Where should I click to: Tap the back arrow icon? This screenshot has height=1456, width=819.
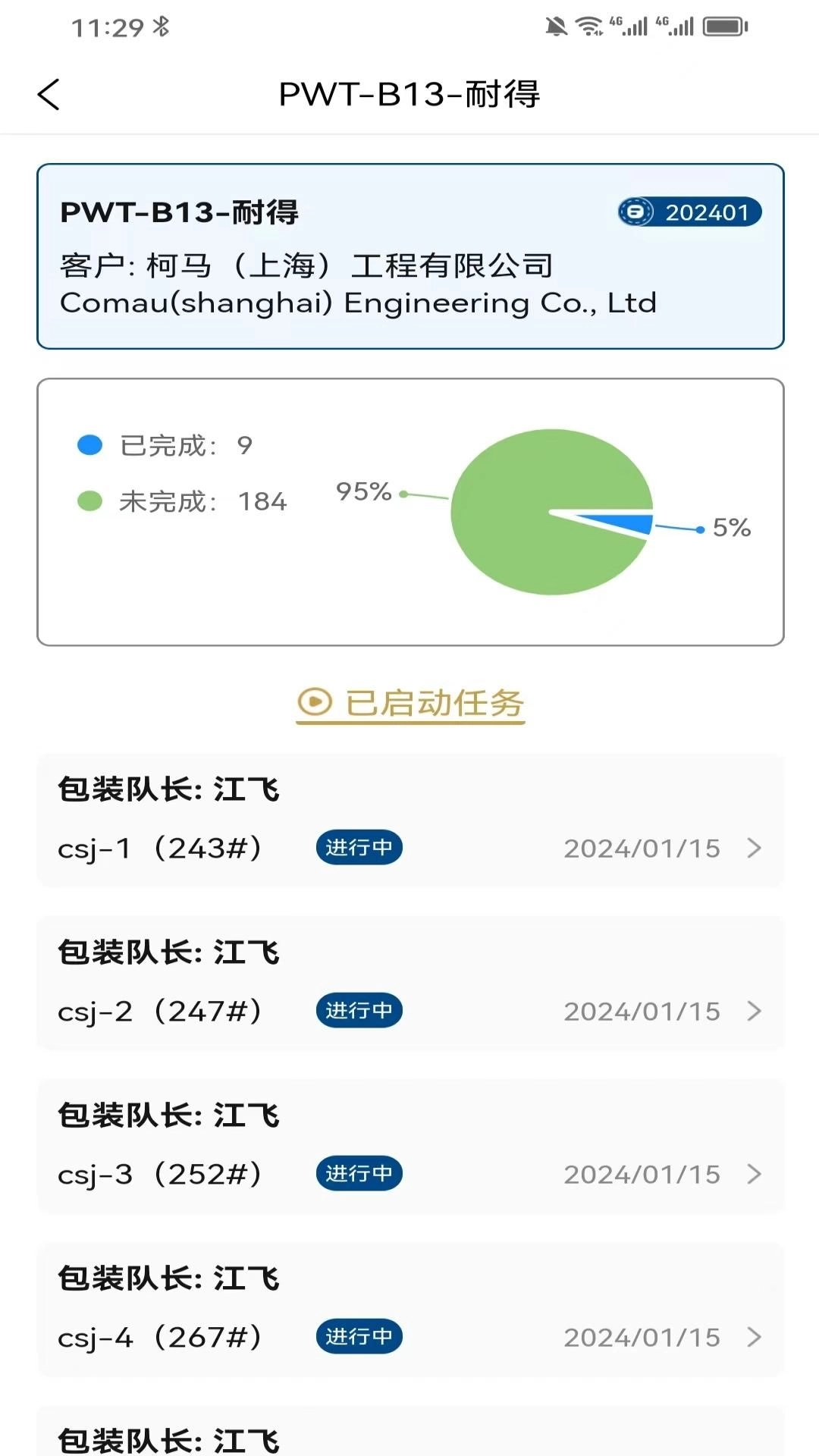pos(48,96)
